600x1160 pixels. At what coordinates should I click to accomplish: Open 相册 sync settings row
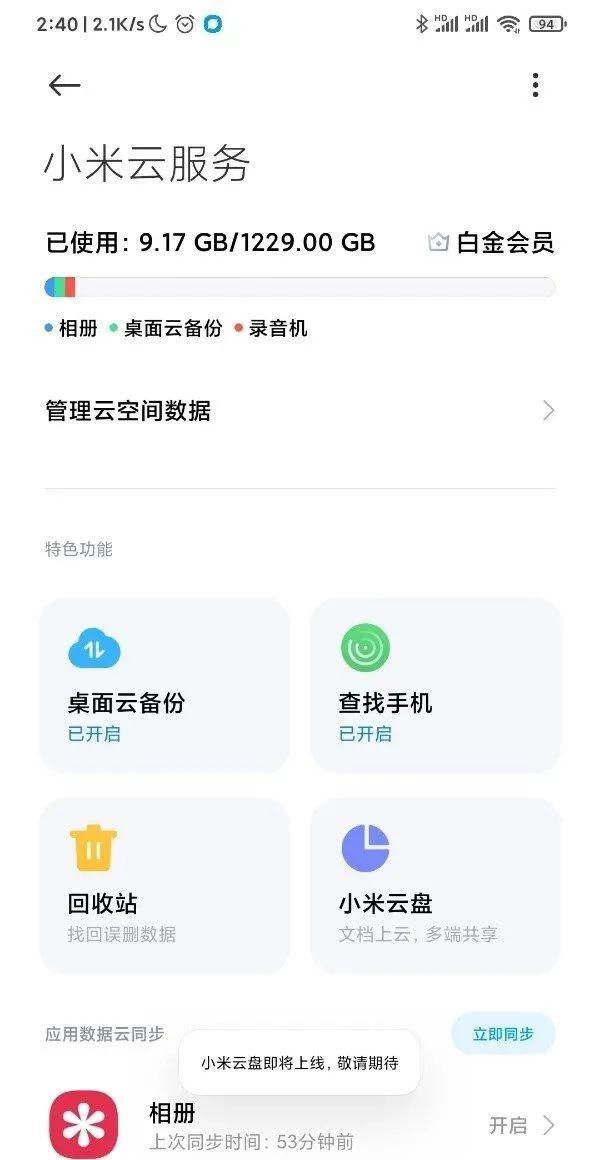300,1124
